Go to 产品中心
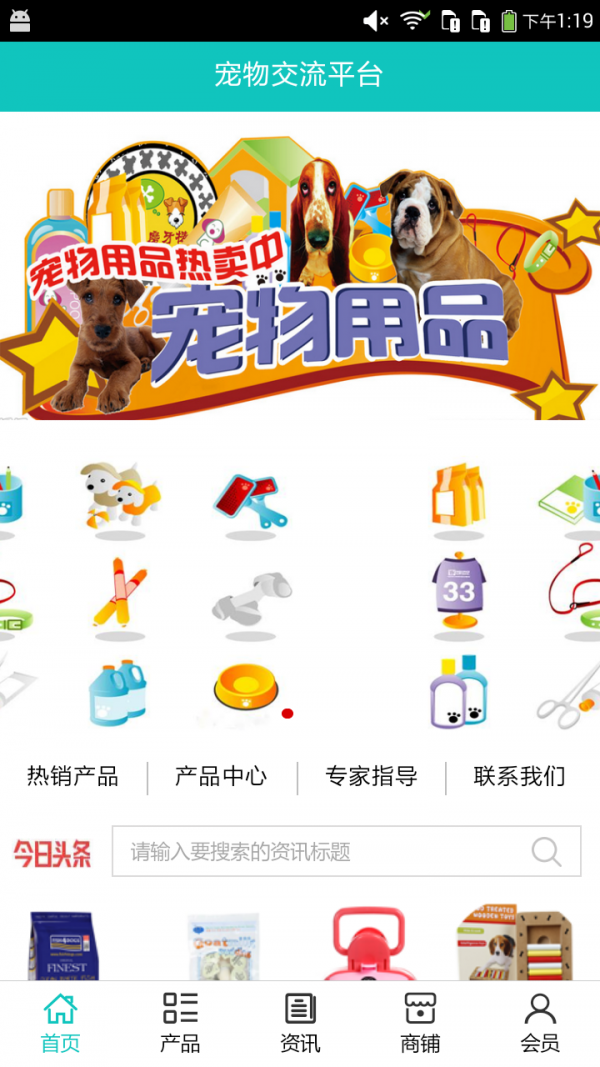 tap(221, 776)
